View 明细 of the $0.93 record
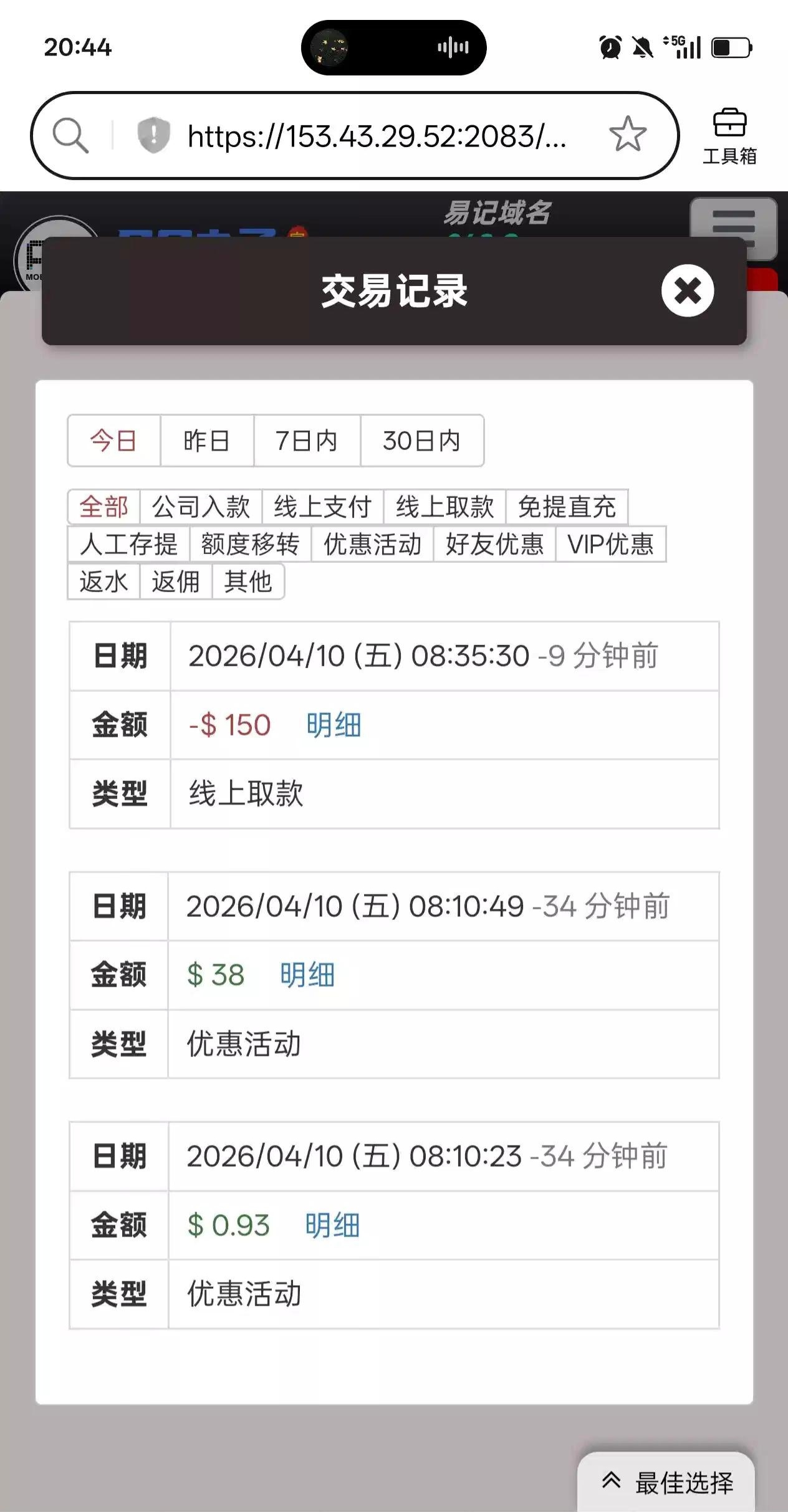 point(332,1225)
